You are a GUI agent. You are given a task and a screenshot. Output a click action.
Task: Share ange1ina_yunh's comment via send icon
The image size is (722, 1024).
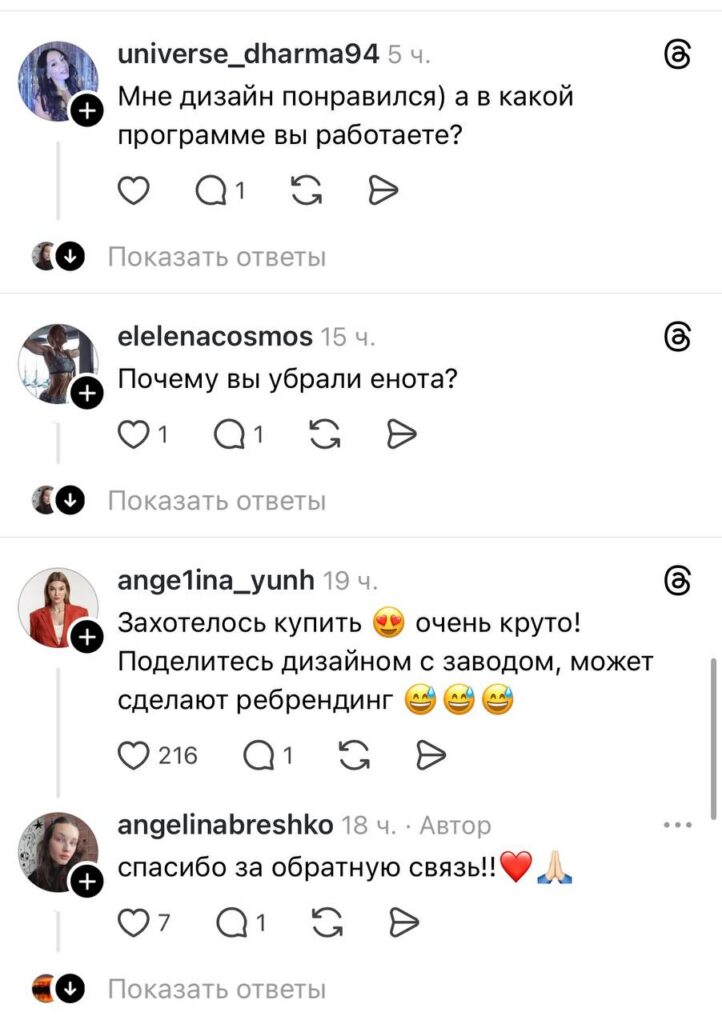click(430, 755)
